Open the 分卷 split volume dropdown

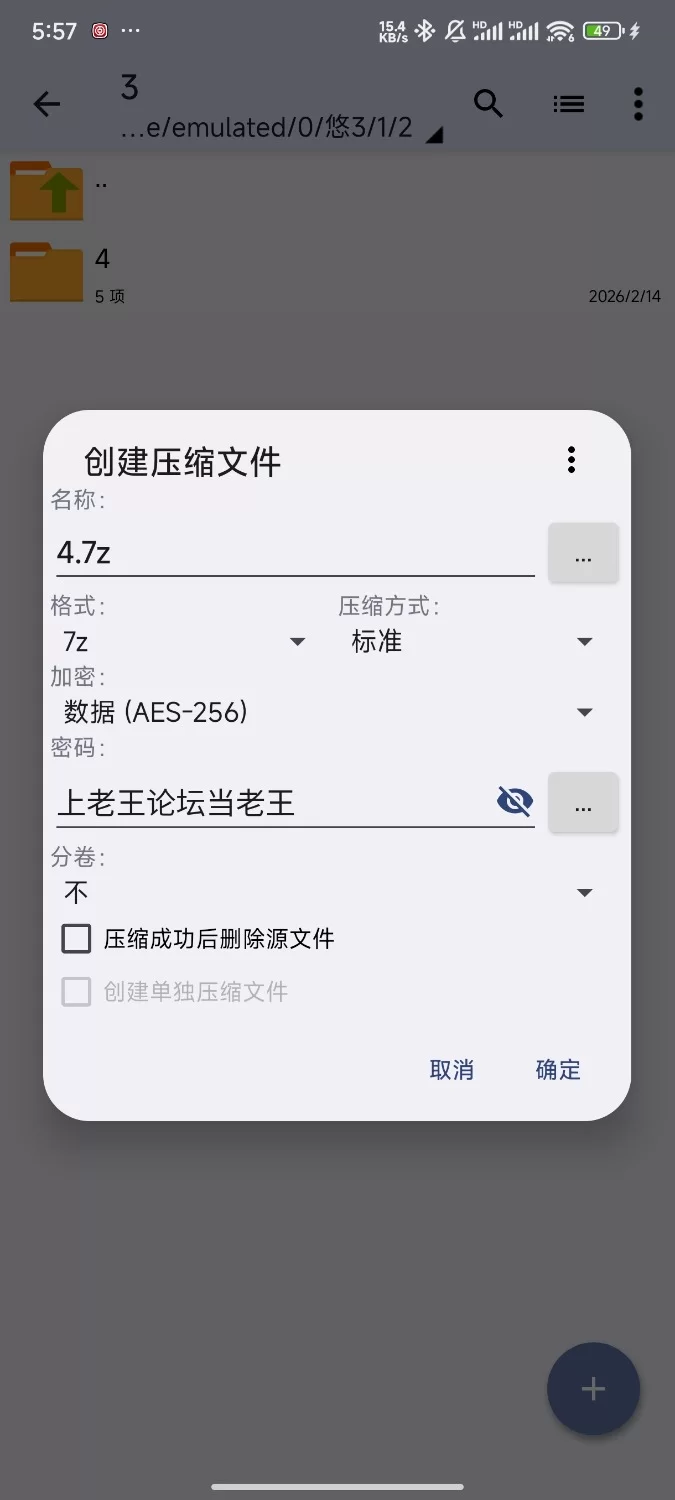point(328,892)
